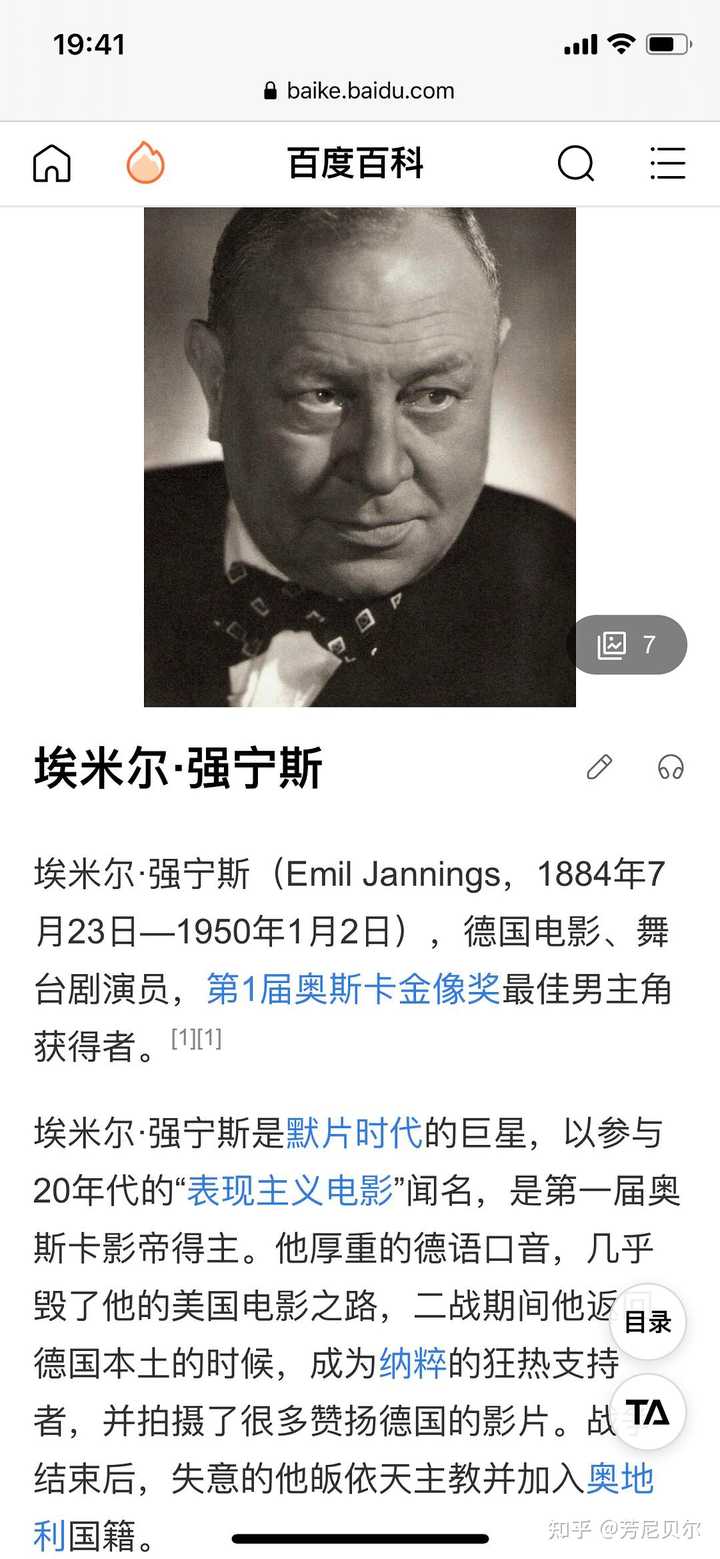The width and height of the screenshot is (720, 1559).
Task: Go to the Baidu Baike home icon
Action: (x=52, y=163)
